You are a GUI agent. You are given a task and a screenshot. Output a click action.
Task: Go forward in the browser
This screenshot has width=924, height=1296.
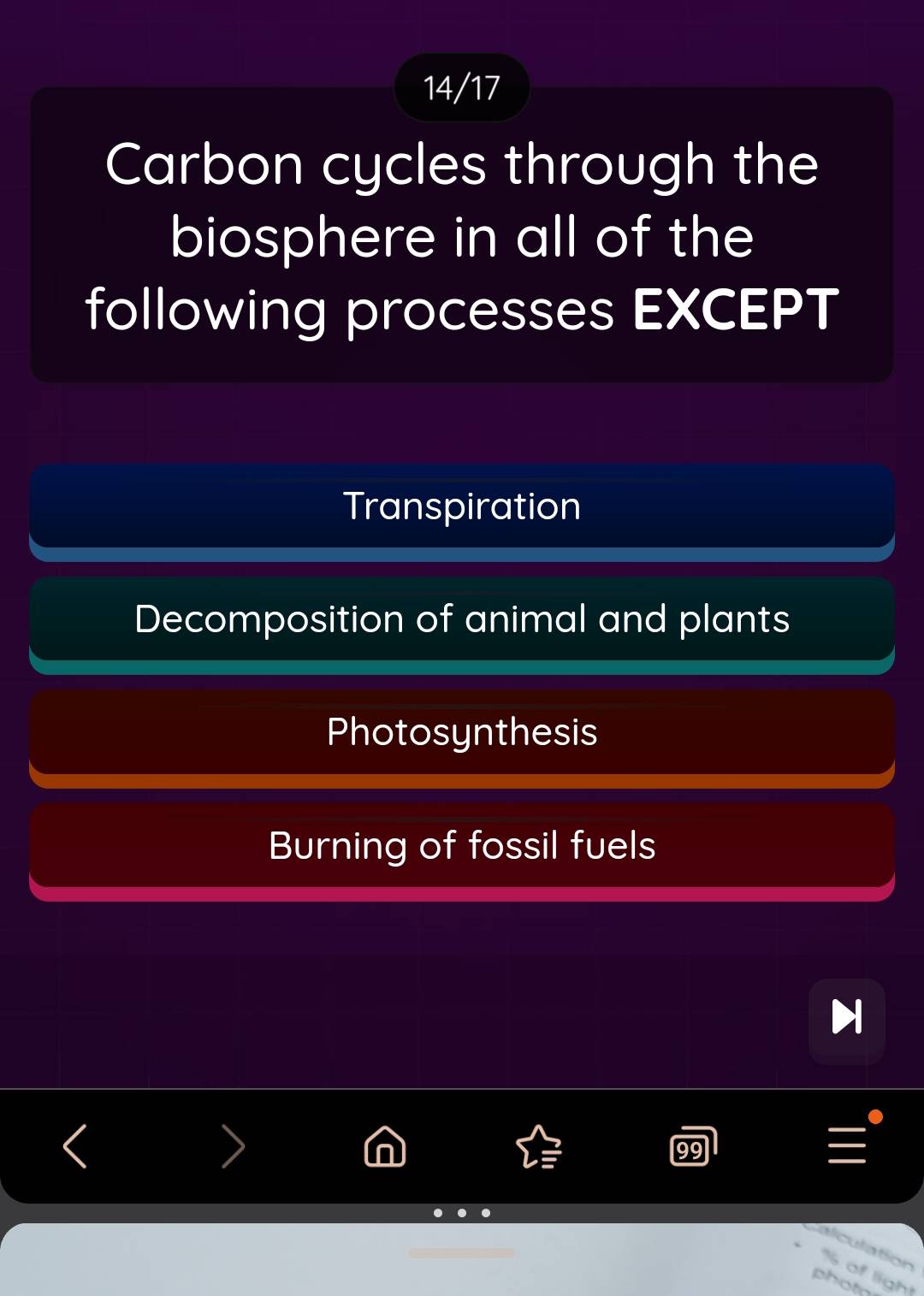(233, 1146)
